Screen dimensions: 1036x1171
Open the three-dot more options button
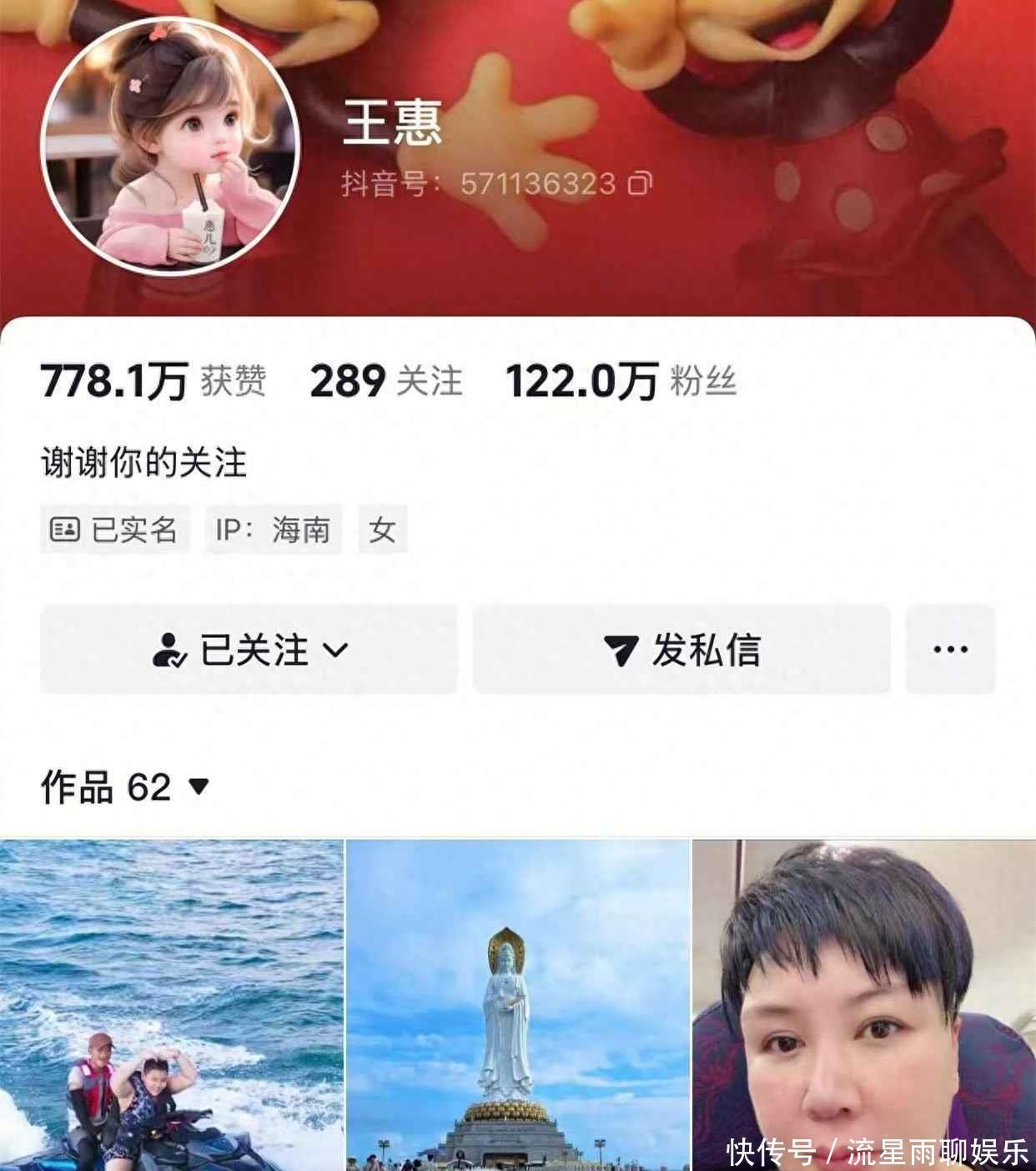(x=950, y=650)
